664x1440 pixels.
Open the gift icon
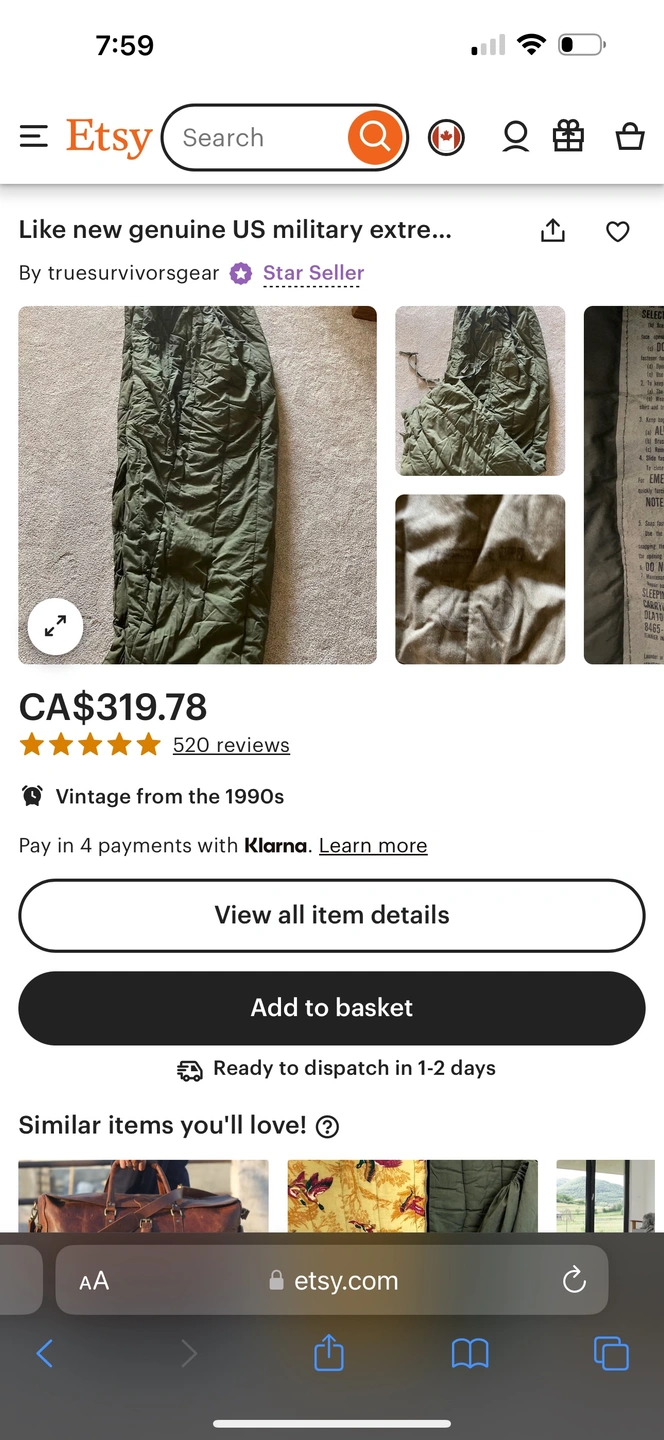tap(568, 137)
